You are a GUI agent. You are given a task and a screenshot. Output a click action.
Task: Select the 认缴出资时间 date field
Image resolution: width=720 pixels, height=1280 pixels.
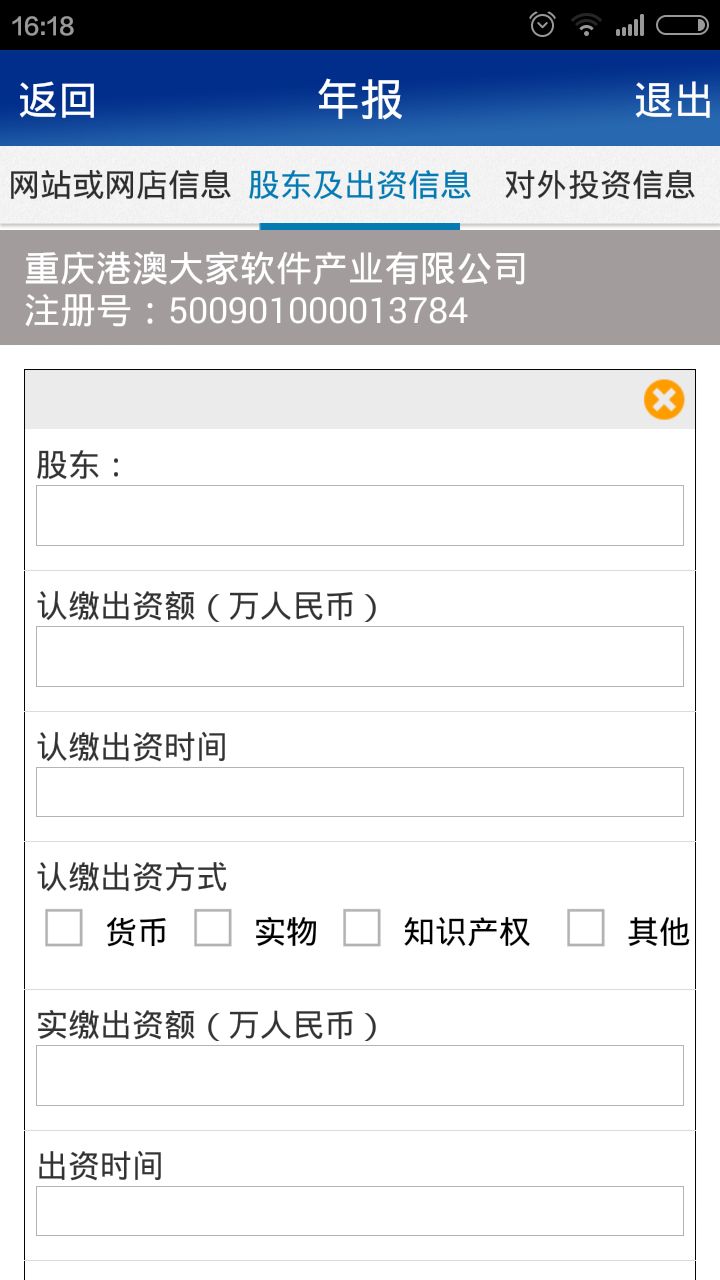(x=360, y=792)
